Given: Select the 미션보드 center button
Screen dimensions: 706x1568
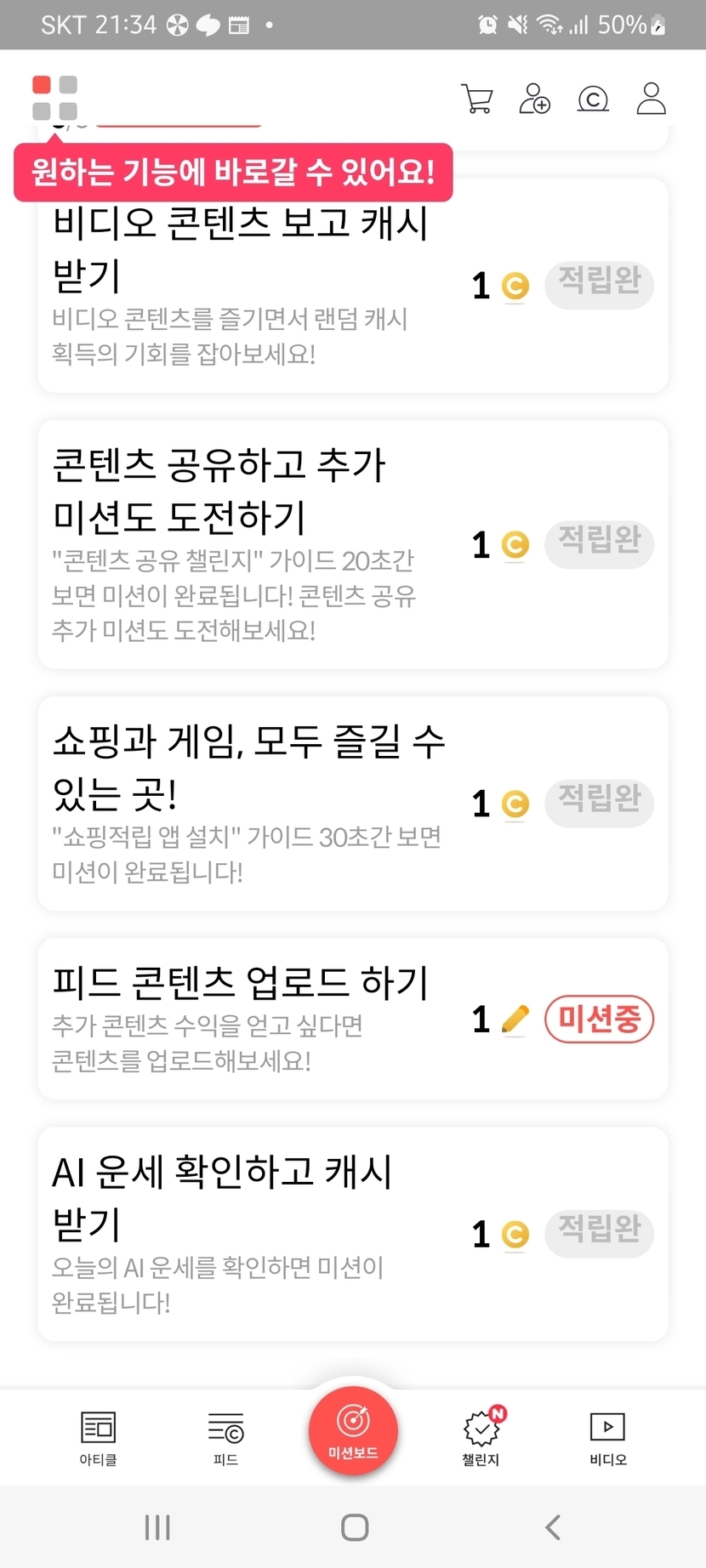Looking at the screenshot, I should (x=353, y=1430).
